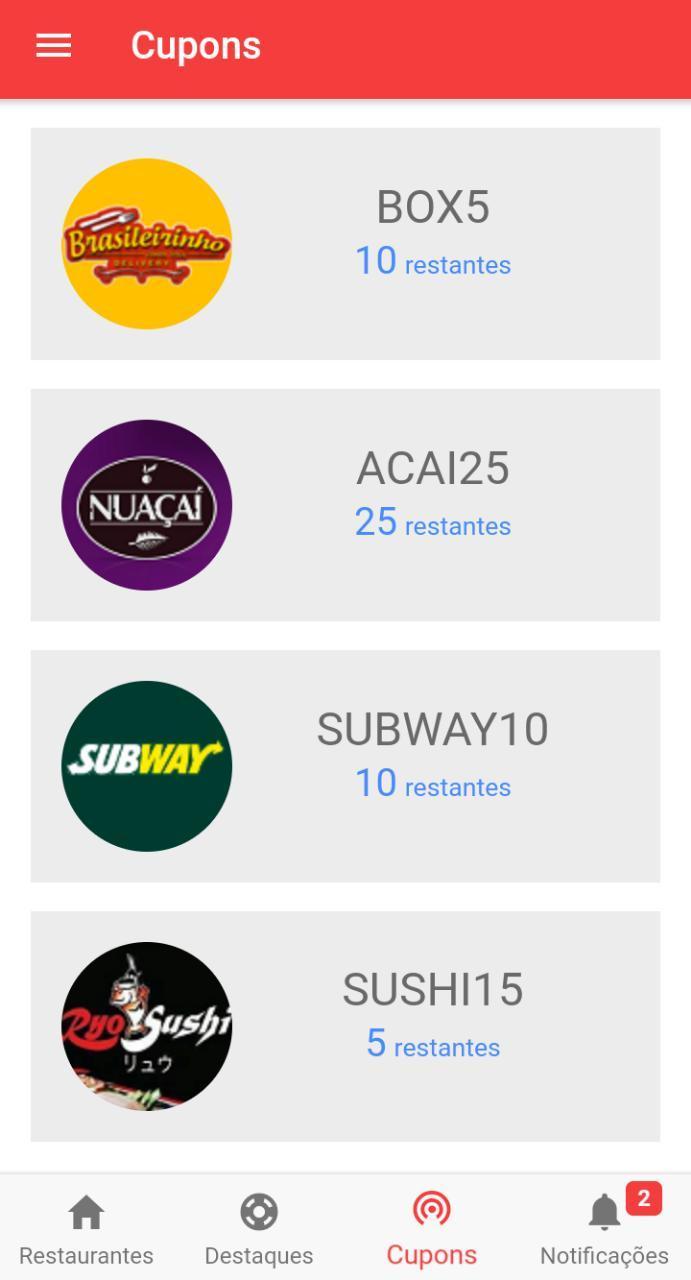
Task: Switch to the Restaurantes tab
Action: (86, 1229)
